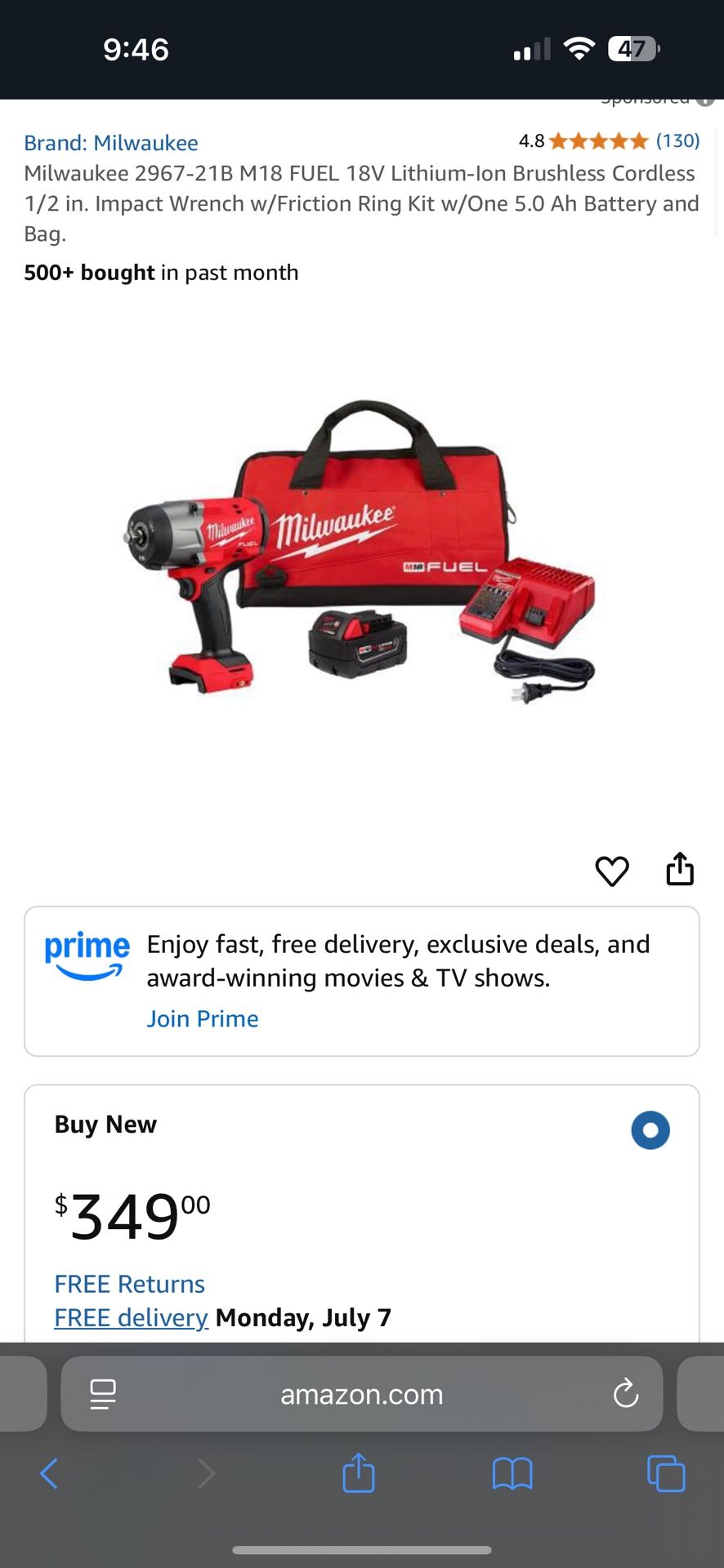Open the FREE Returns details
This screenshot has height=1568, width=724.
[129, 1284]
